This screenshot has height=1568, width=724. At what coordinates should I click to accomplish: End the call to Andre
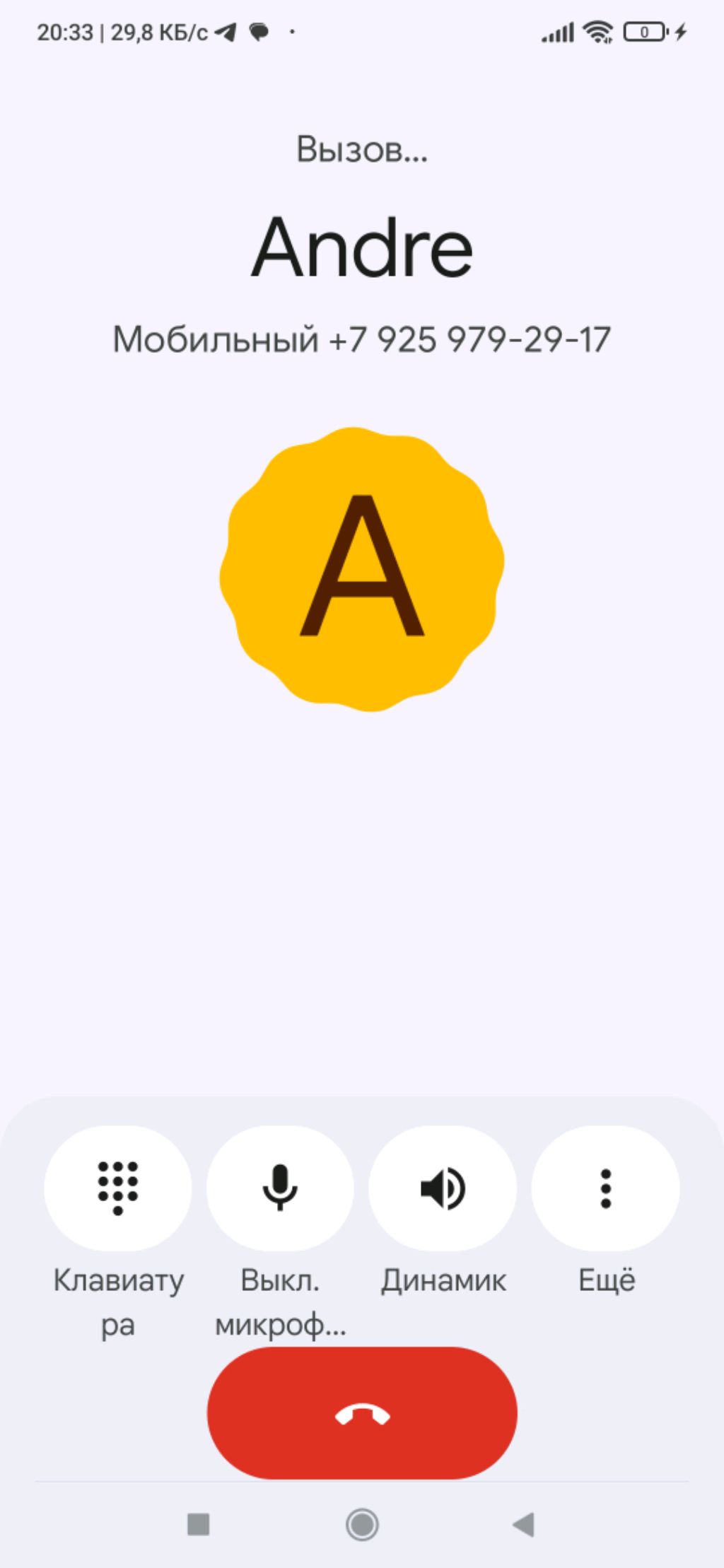(362, 1414)
